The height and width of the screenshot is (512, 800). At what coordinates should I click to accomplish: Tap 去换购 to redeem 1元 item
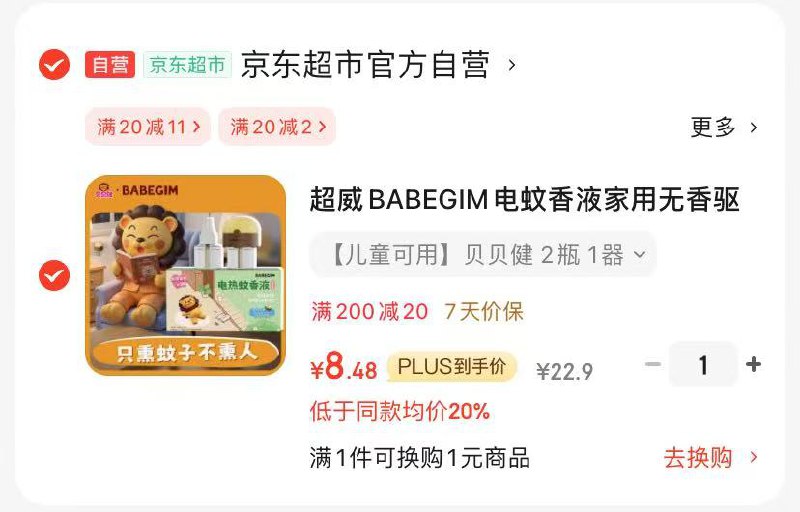(711, 458)
